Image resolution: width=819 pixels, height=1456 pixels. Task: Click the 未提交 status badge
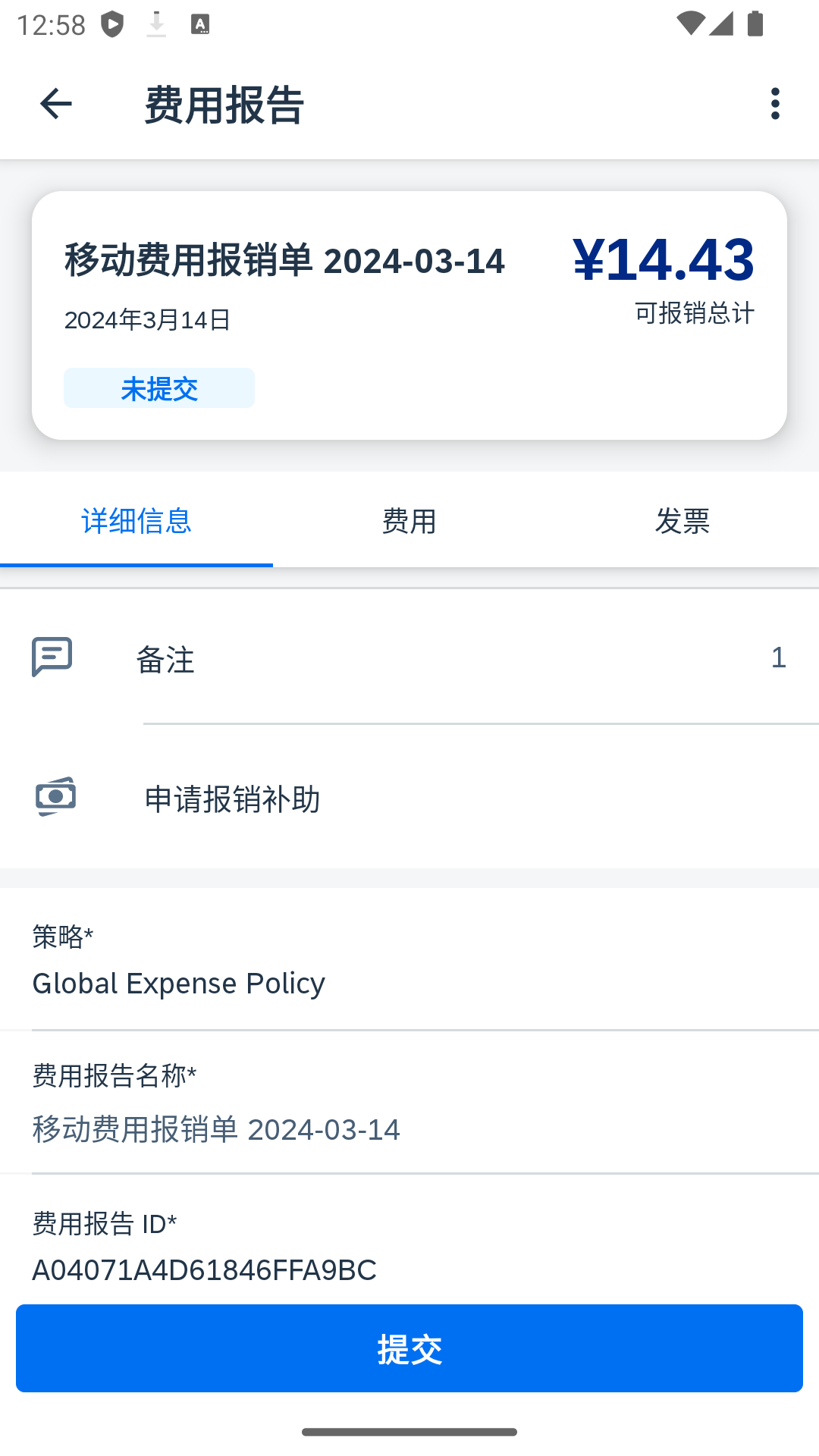tap(158, 388)
